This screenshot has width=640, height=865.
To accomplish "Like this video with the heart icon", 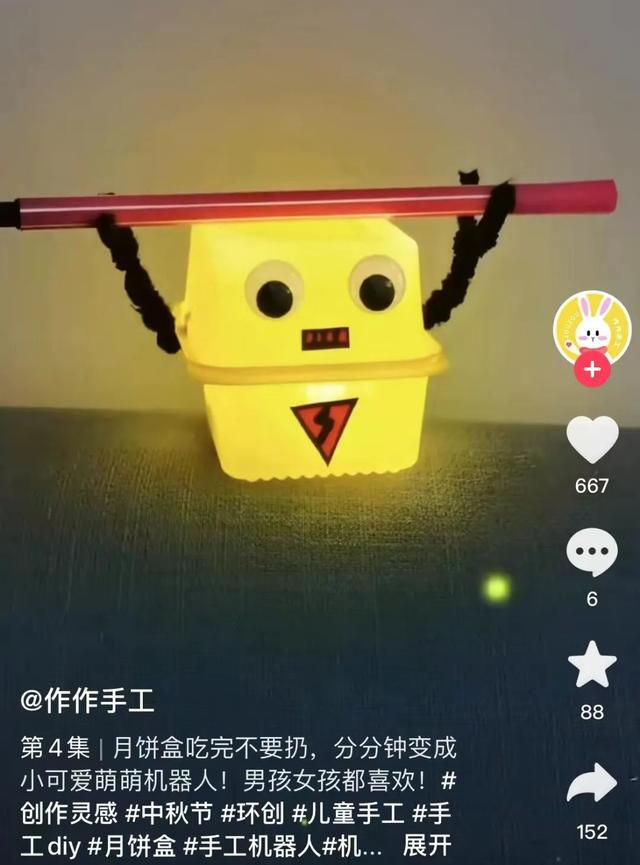I will [592, 440].
